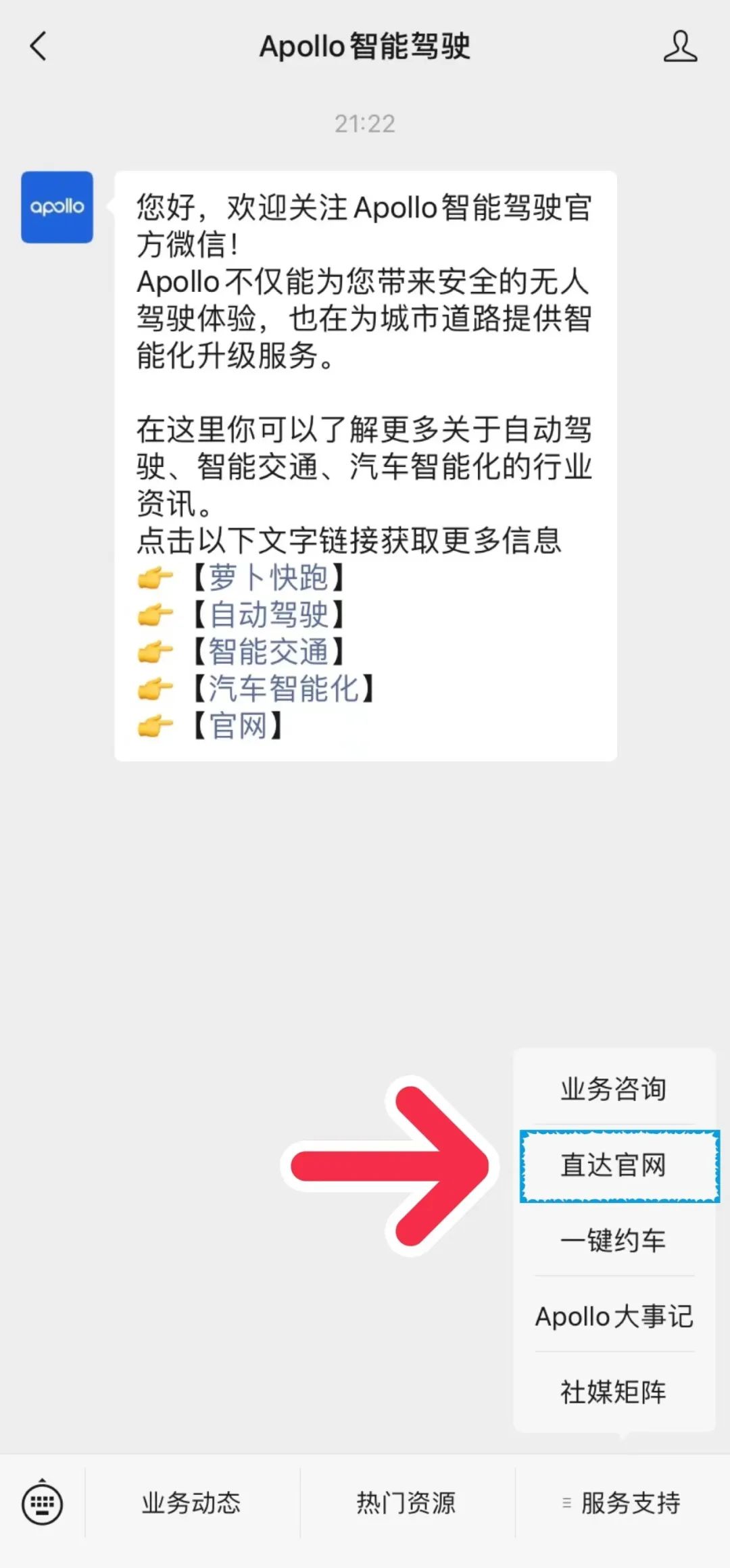
Task: Open the 业务动态 bottom tab
Action: pos(193,1503)
